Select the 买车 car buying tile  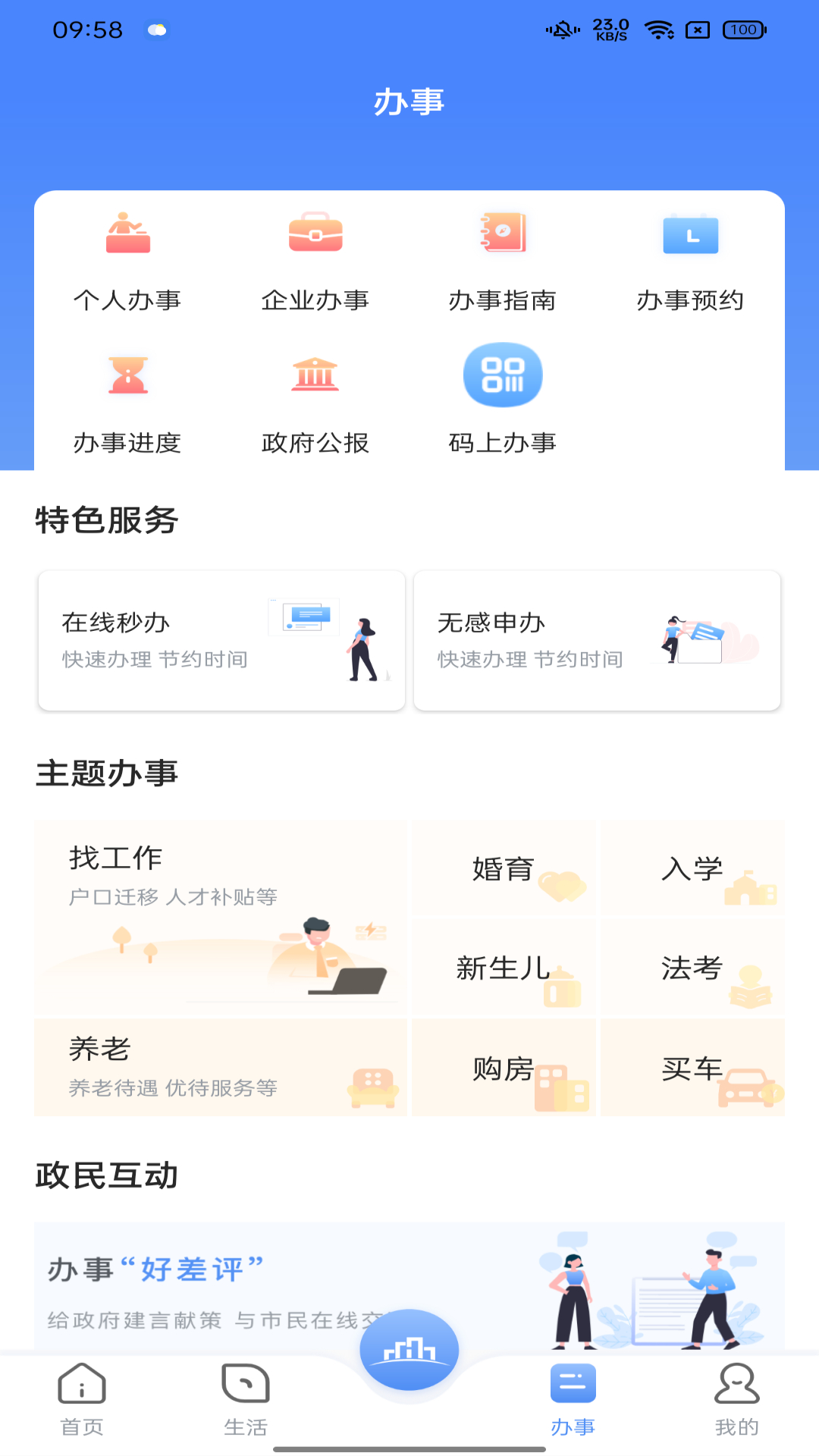[692, 1068]
